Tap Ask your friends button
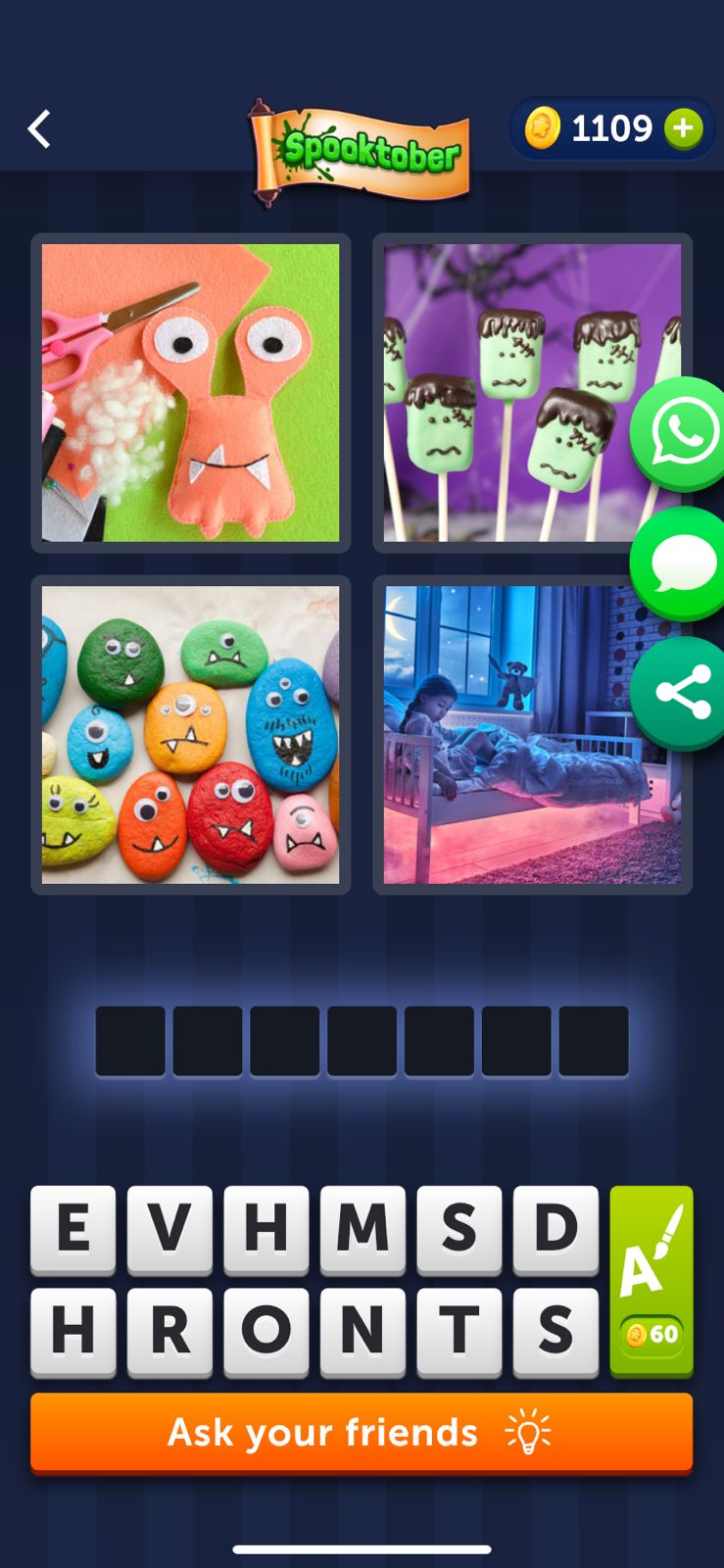 362,1432
